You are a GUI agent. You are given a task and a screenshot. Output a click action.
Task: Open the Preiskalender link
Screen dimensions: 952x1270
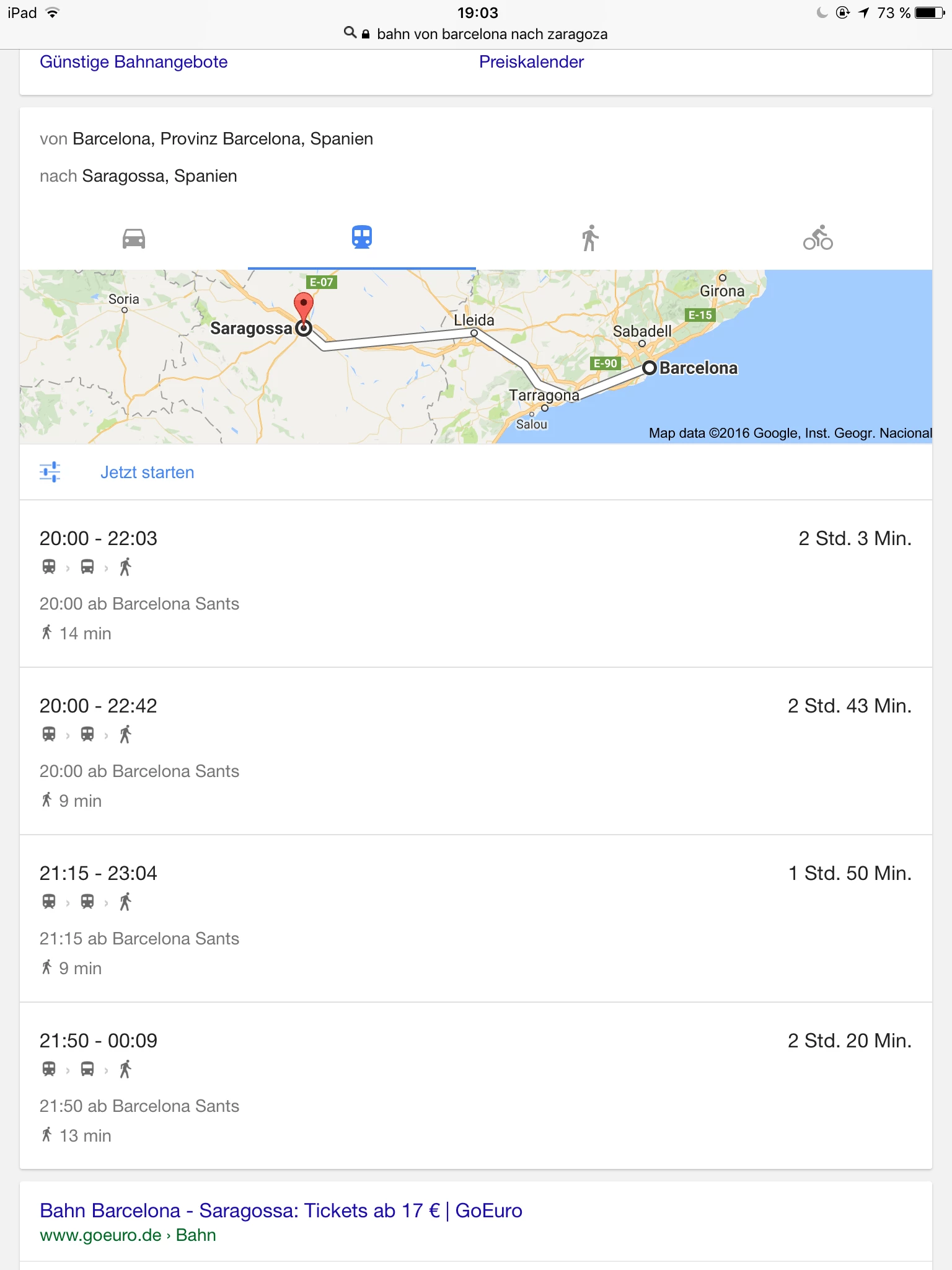point(531,62)
